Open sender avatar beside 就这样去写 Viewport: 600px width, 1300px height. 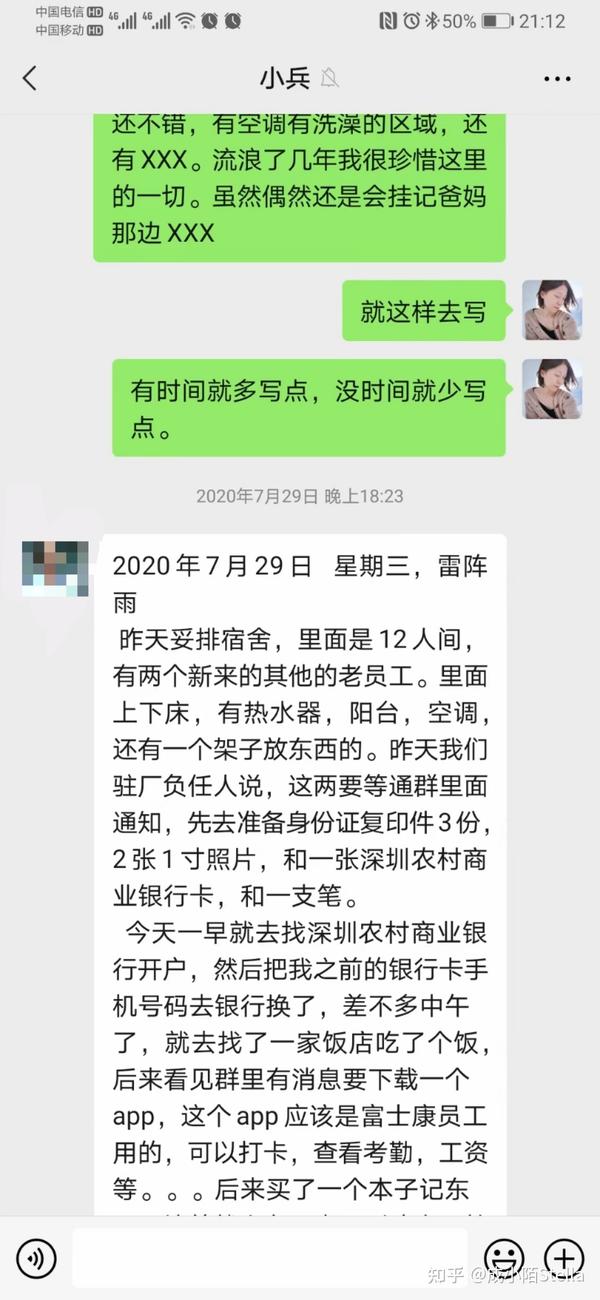(552, 310)
